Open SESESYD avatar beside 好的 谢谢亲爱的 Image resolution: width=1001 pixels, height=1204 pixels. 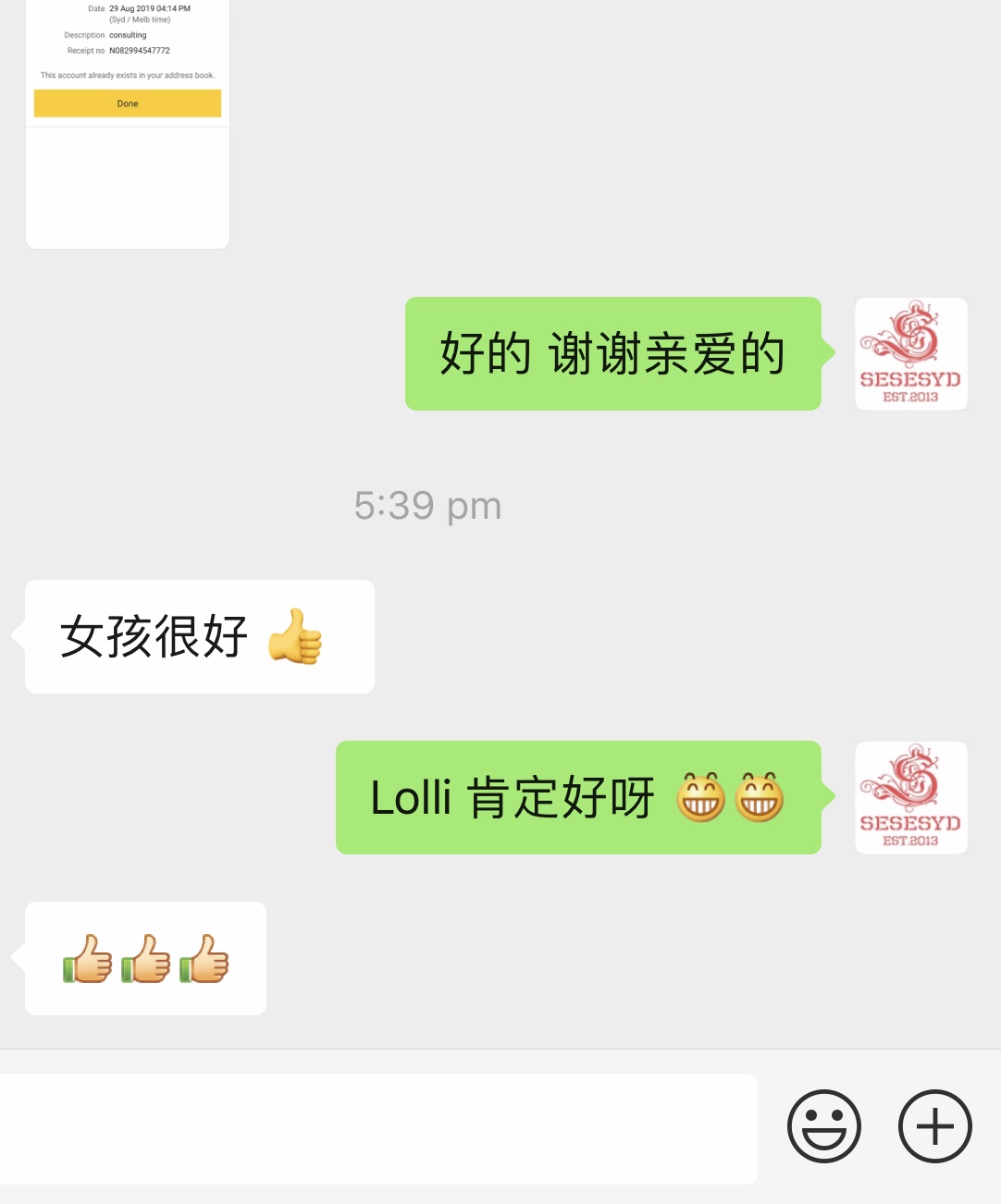(x=910, y=353)
